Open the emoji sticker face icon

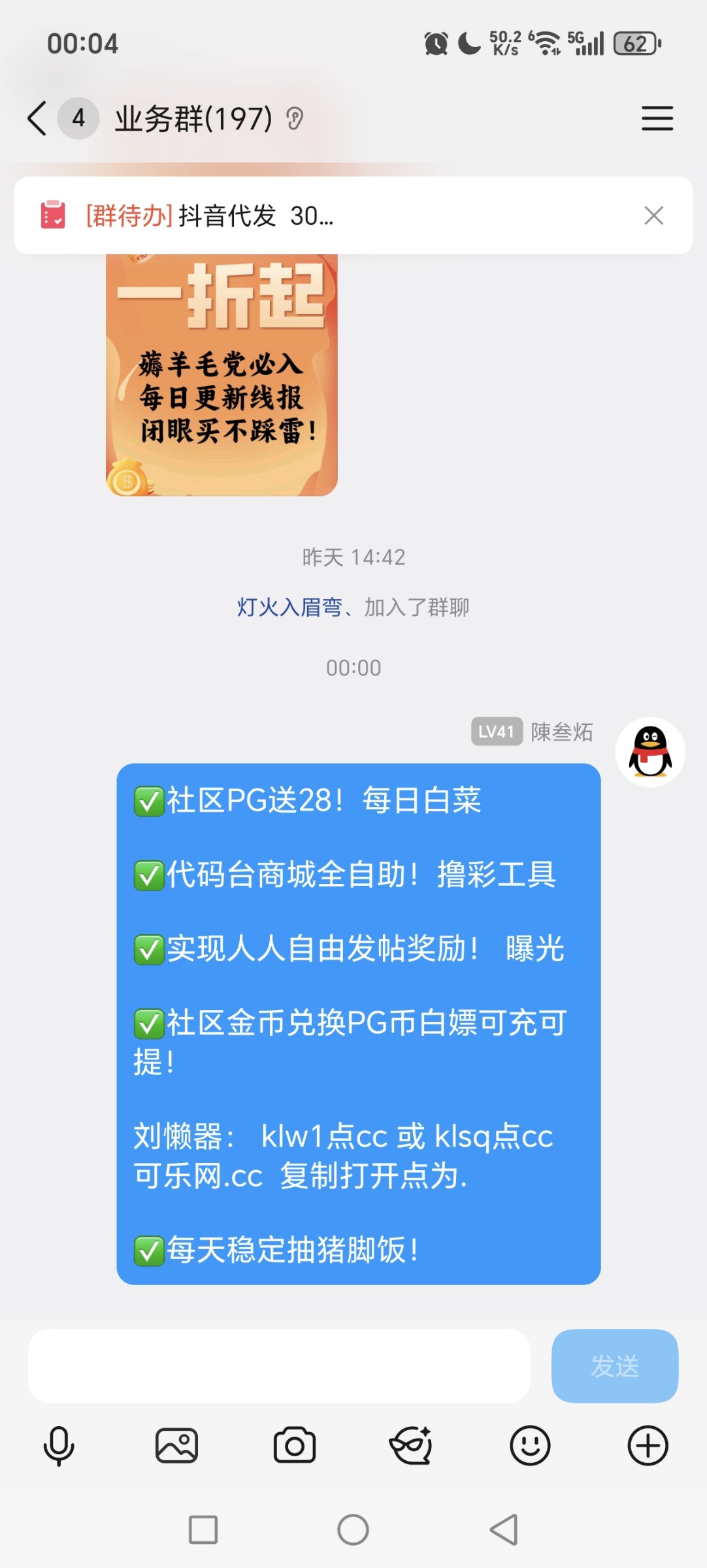point(531,1445)
